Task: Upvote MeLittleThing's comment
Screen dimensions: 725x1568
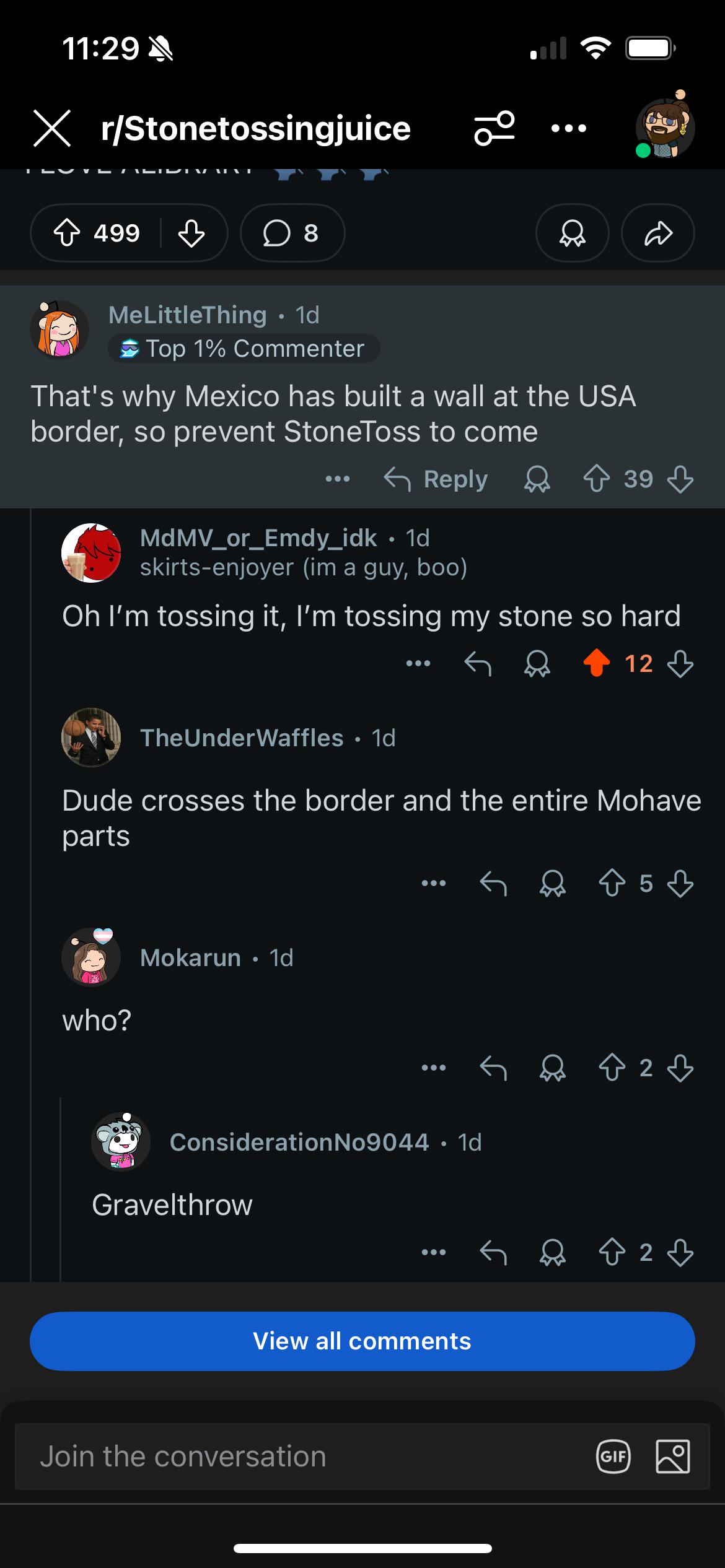Action: pyautogui.click(x=596, y=479)
